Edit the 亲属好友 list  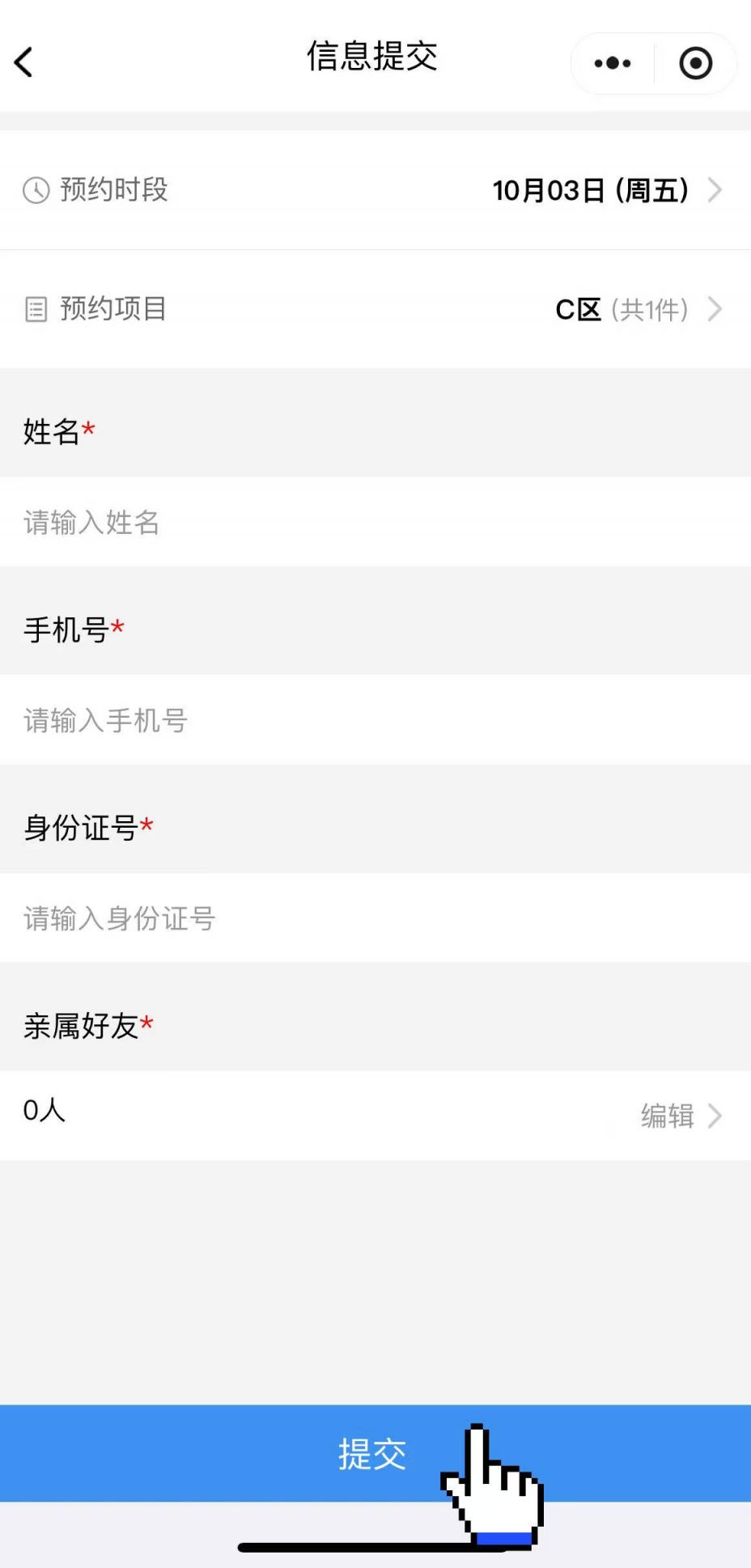678,1116
